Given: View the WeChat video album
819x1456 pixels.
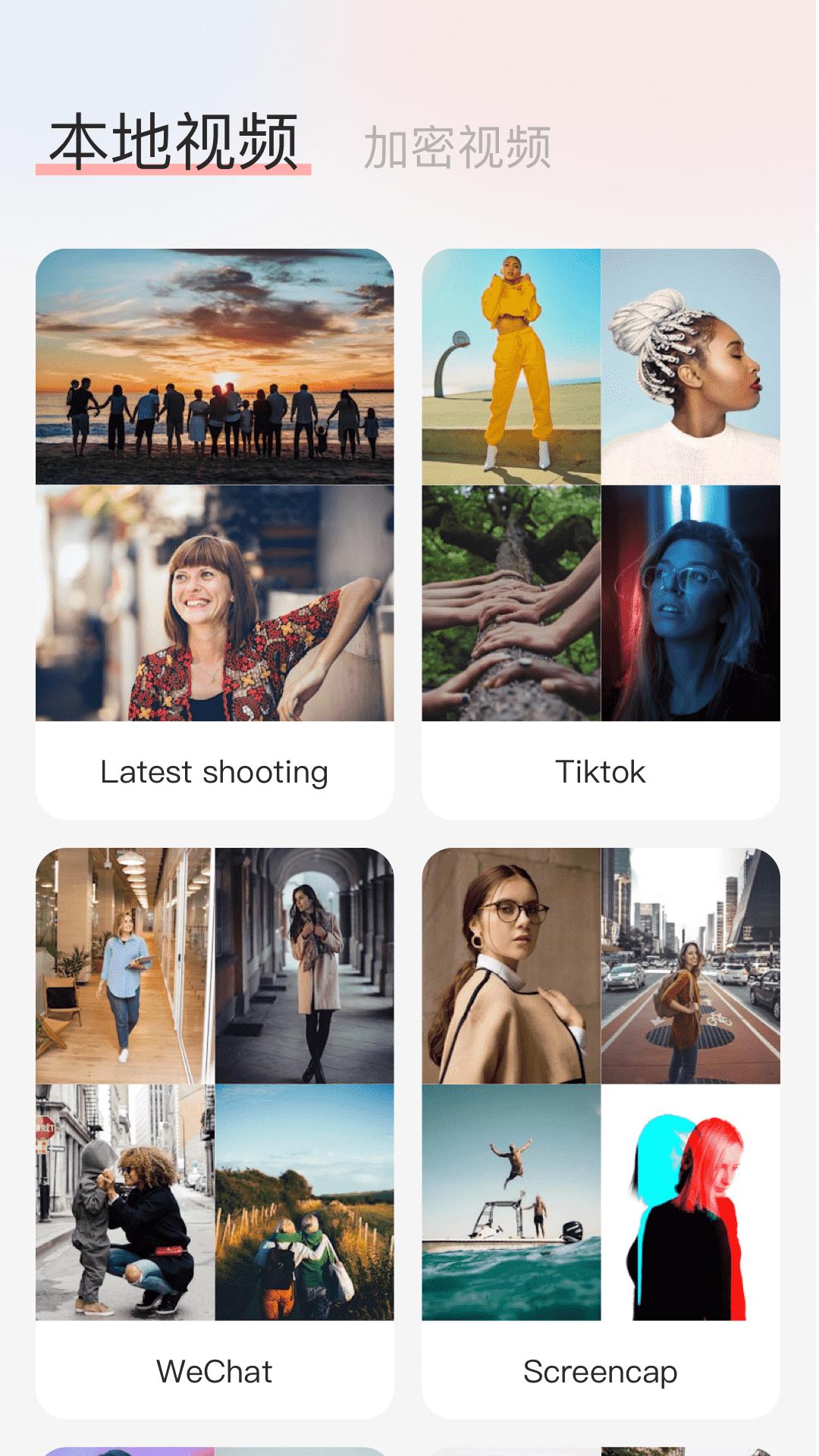Looking at the screenshot, I should [x=215, y=1132].
